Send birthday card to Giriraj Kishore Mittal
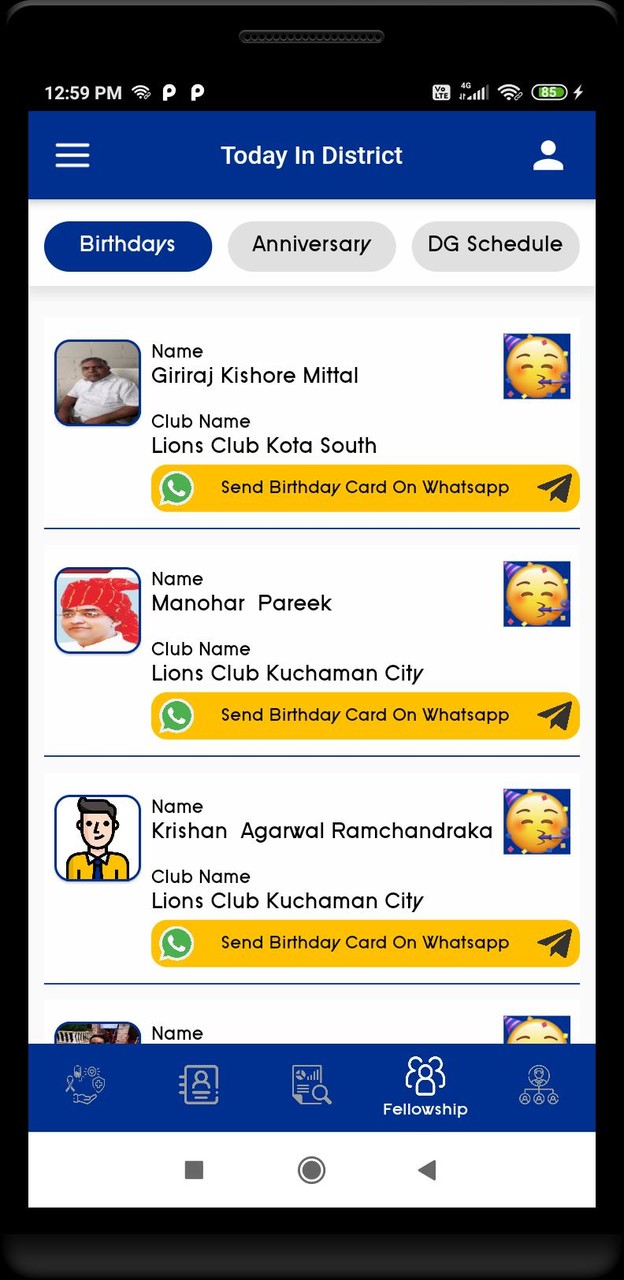 (365, 488)
